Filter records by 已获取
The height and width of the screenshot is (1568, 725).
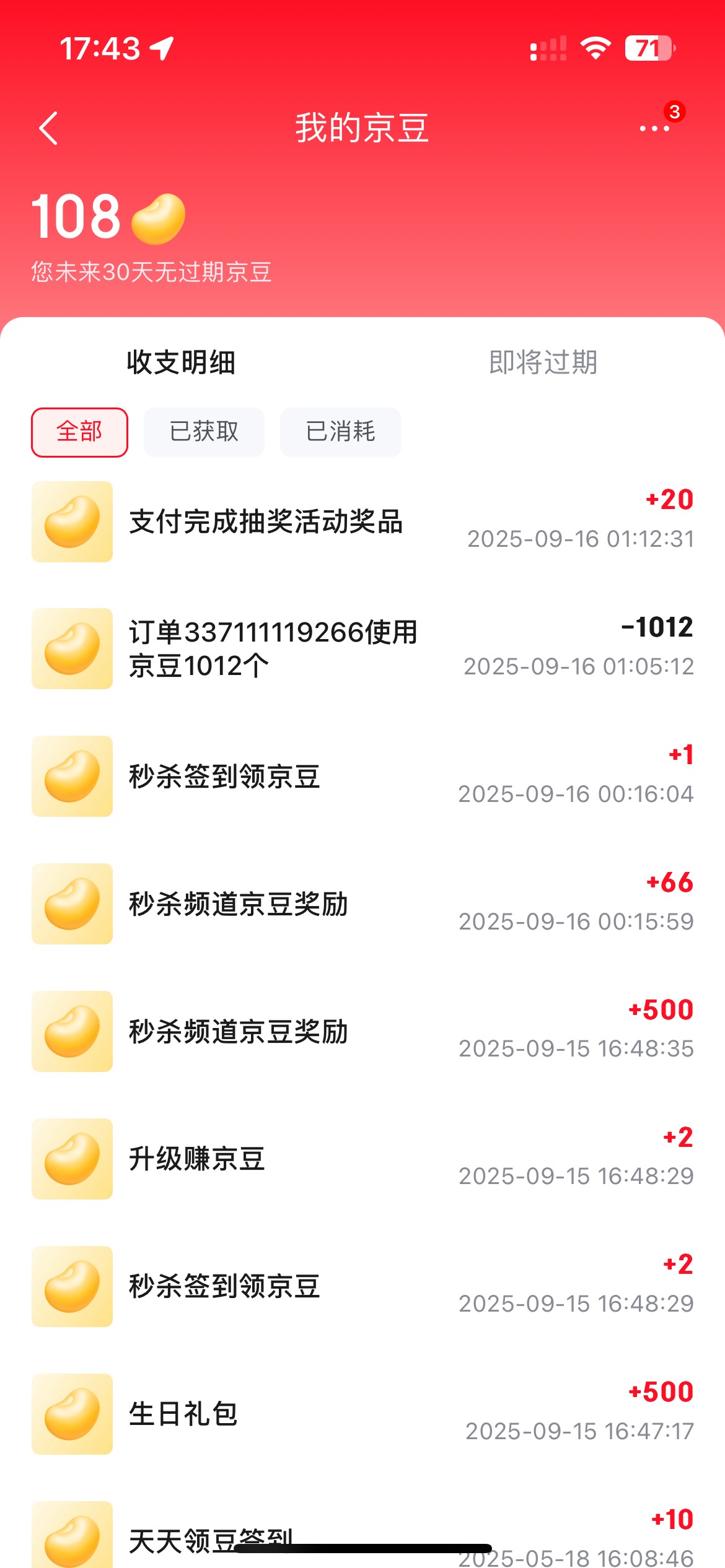coord(204,432)
